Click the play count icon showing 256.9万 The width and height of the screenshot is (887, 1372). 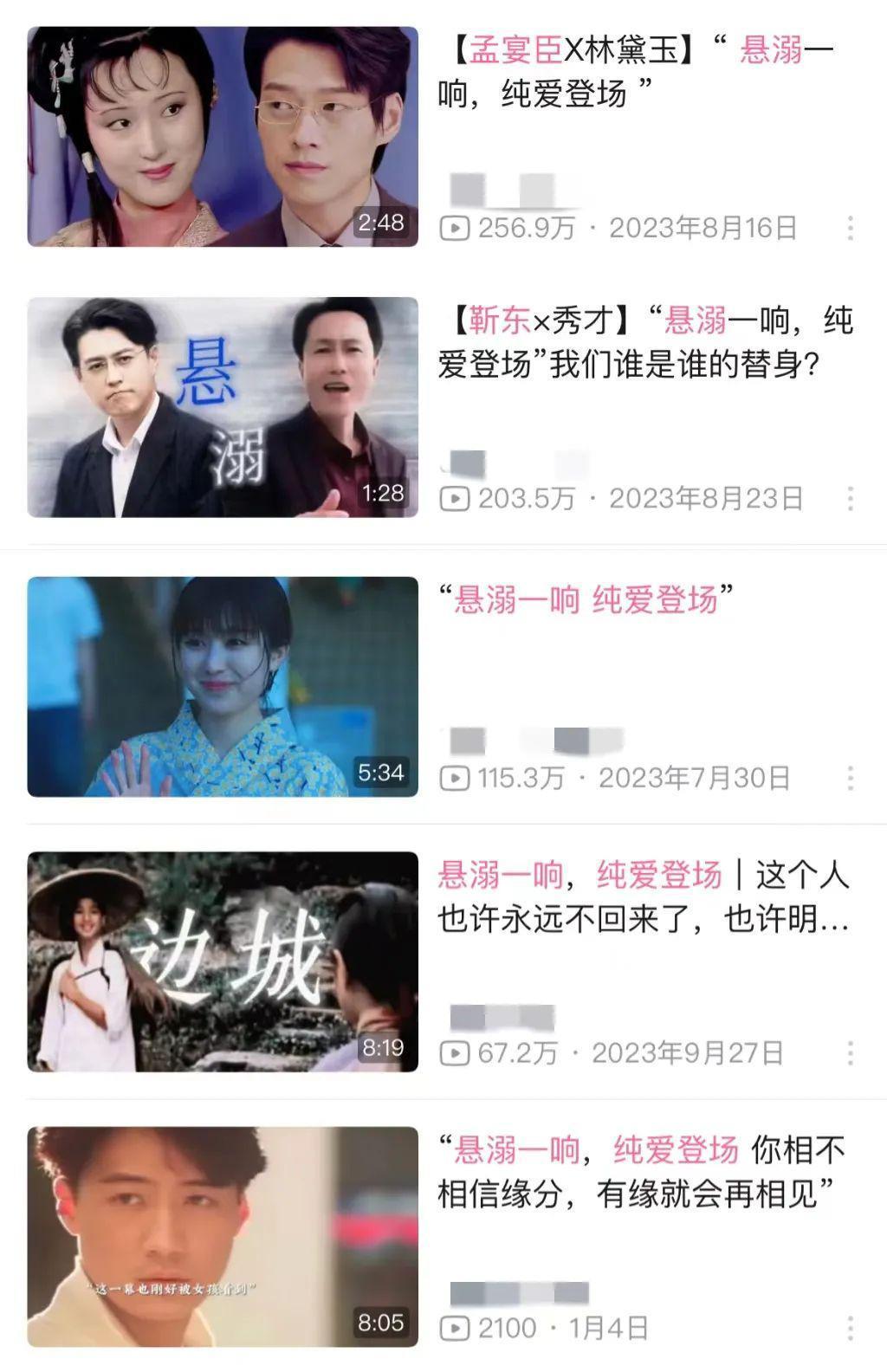tap(458, 228)
